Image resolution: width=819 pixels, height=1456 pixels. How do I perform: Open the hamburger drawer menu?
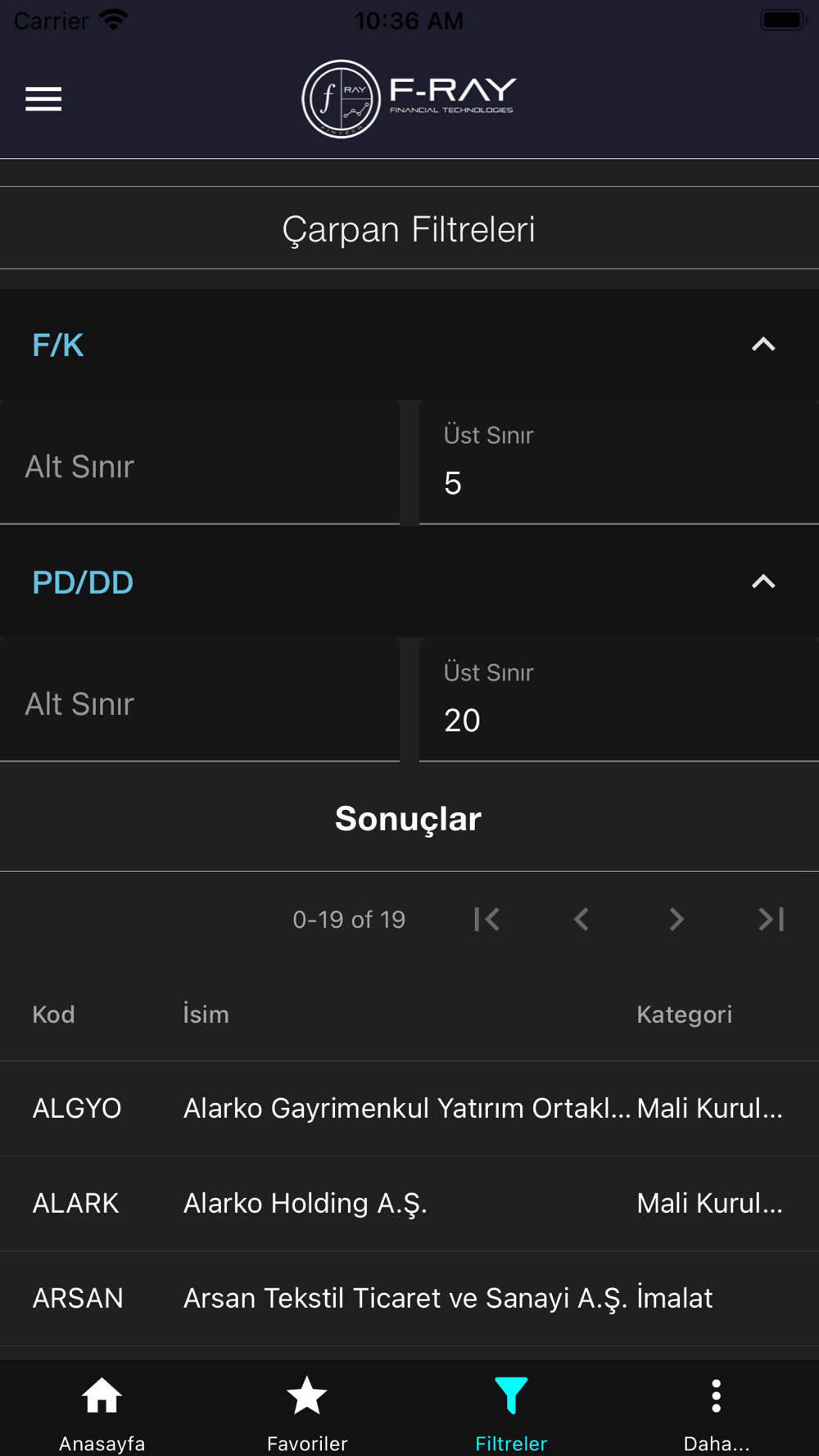43,99
